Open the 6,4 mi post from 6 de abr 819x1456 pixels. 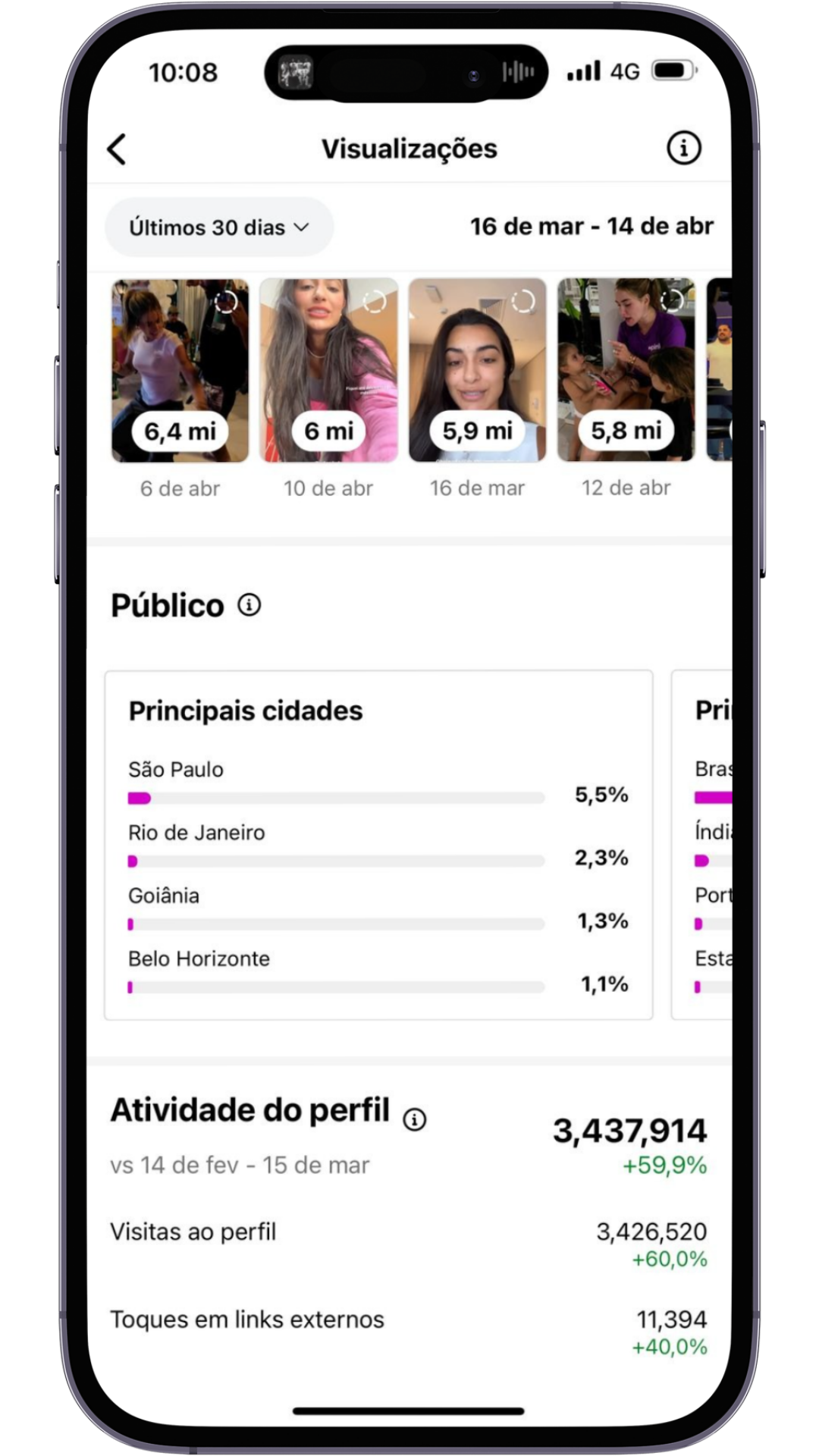[x=180, y=370]
